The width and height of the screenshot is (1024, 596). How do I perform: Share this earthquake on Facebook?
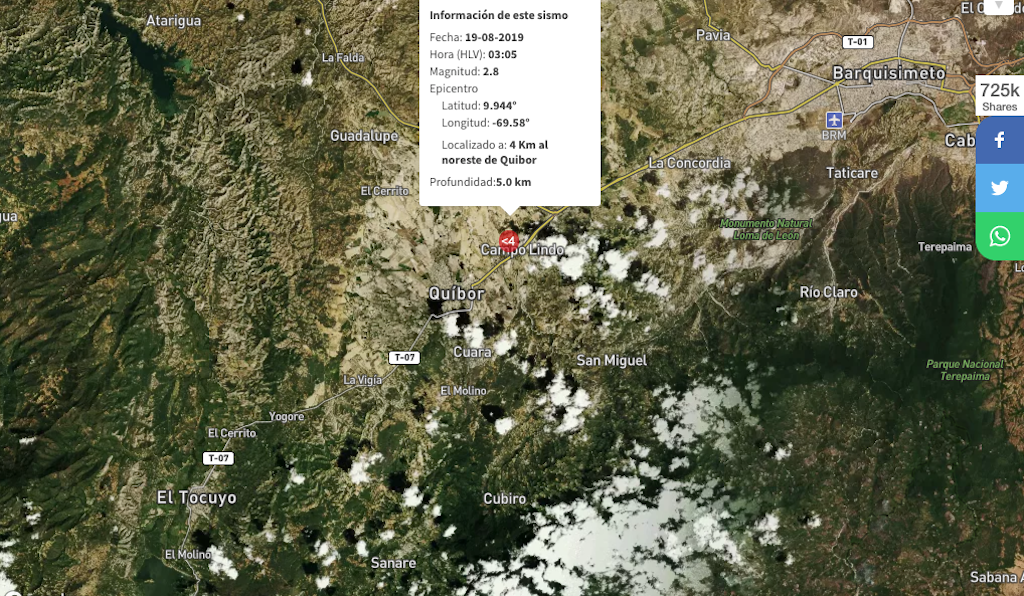(x=1000, y=140)
